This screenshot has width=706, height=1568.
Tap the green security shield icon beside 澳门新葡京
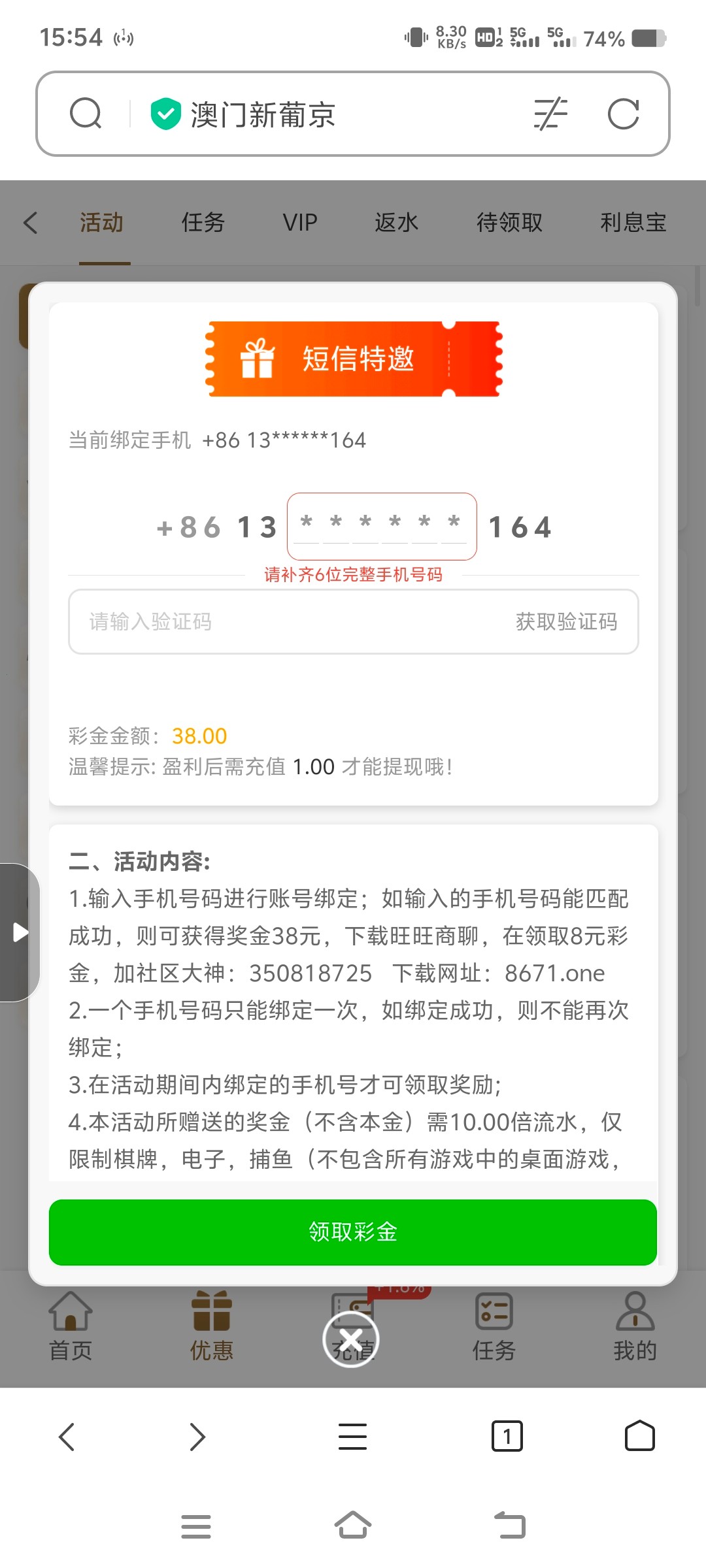(x=165, y=113)
